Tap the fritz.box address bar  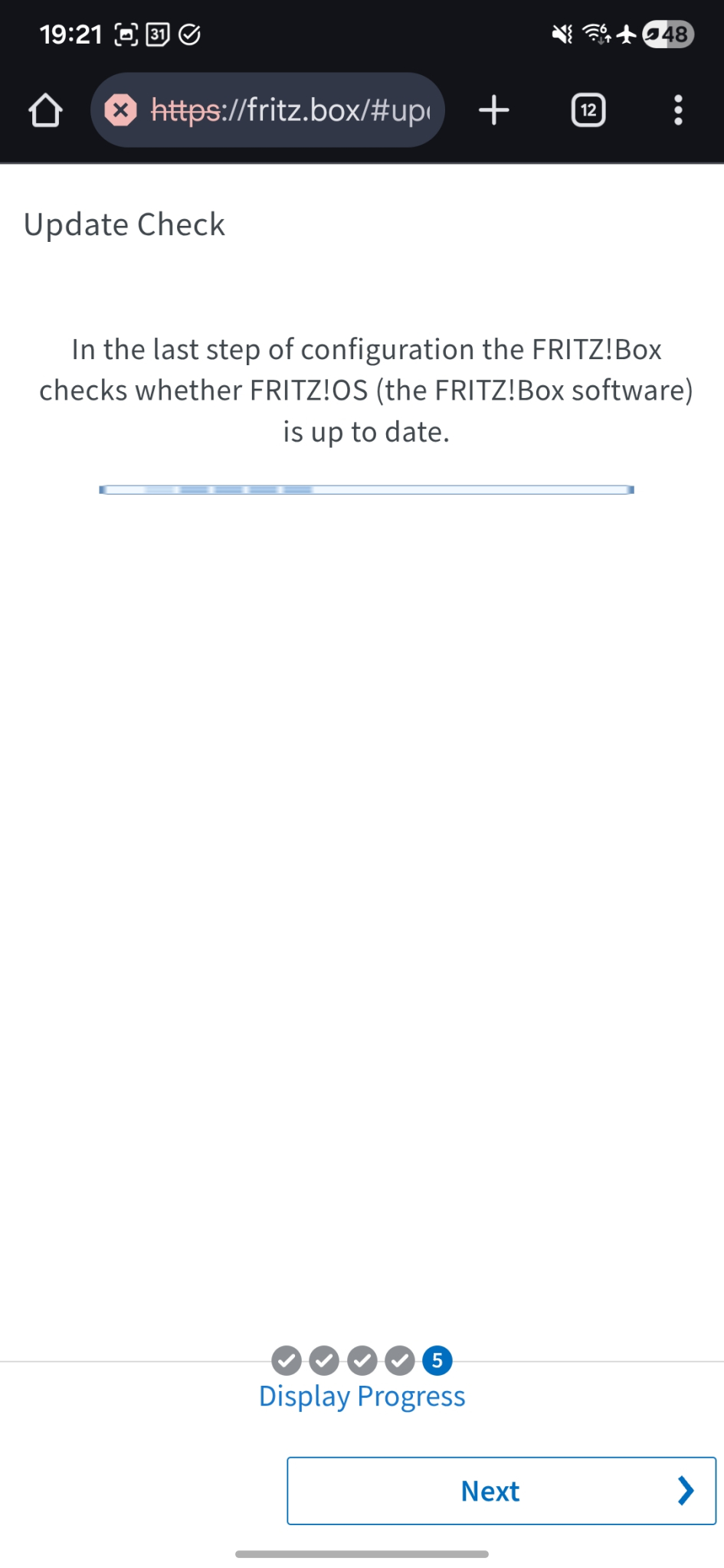[x=290, y=110]
